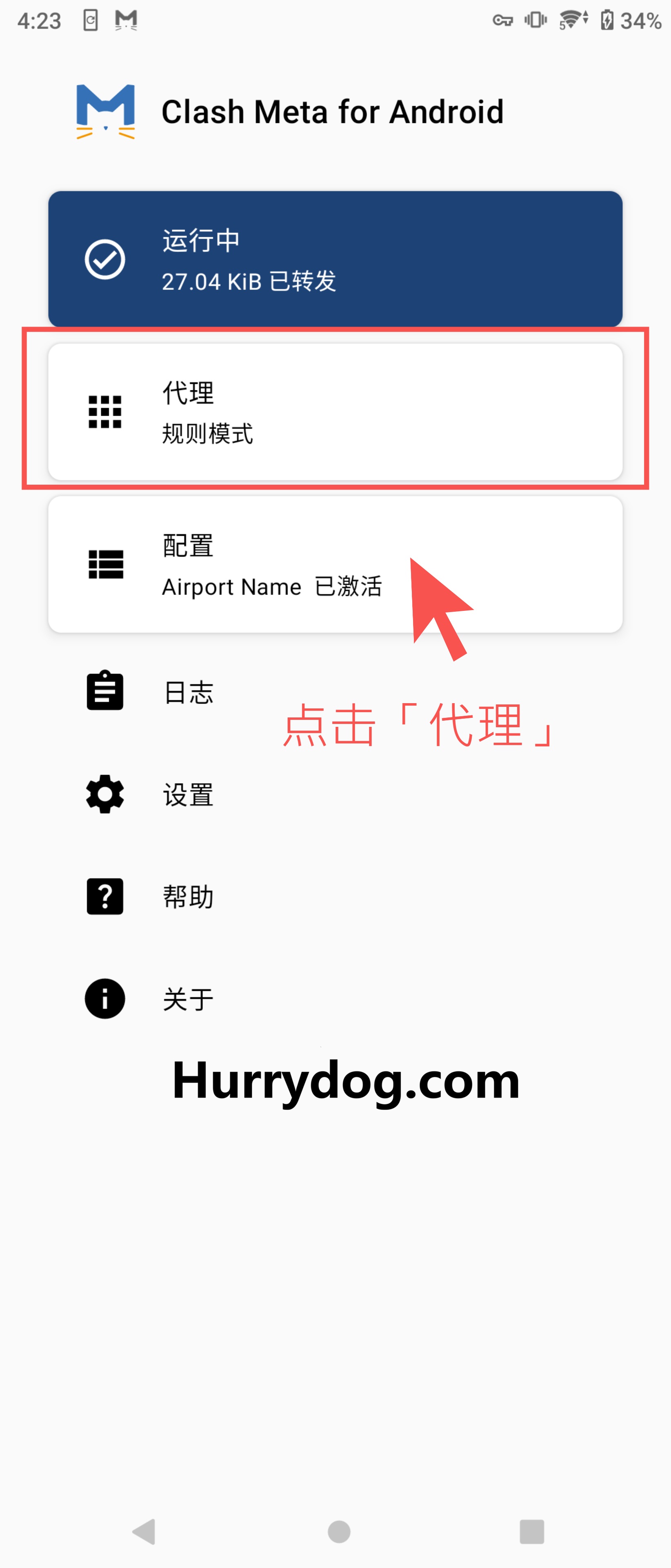Screen dimensions: 671x1568
Task: Go back with the system back button
Action: [x=145, y=1532]
